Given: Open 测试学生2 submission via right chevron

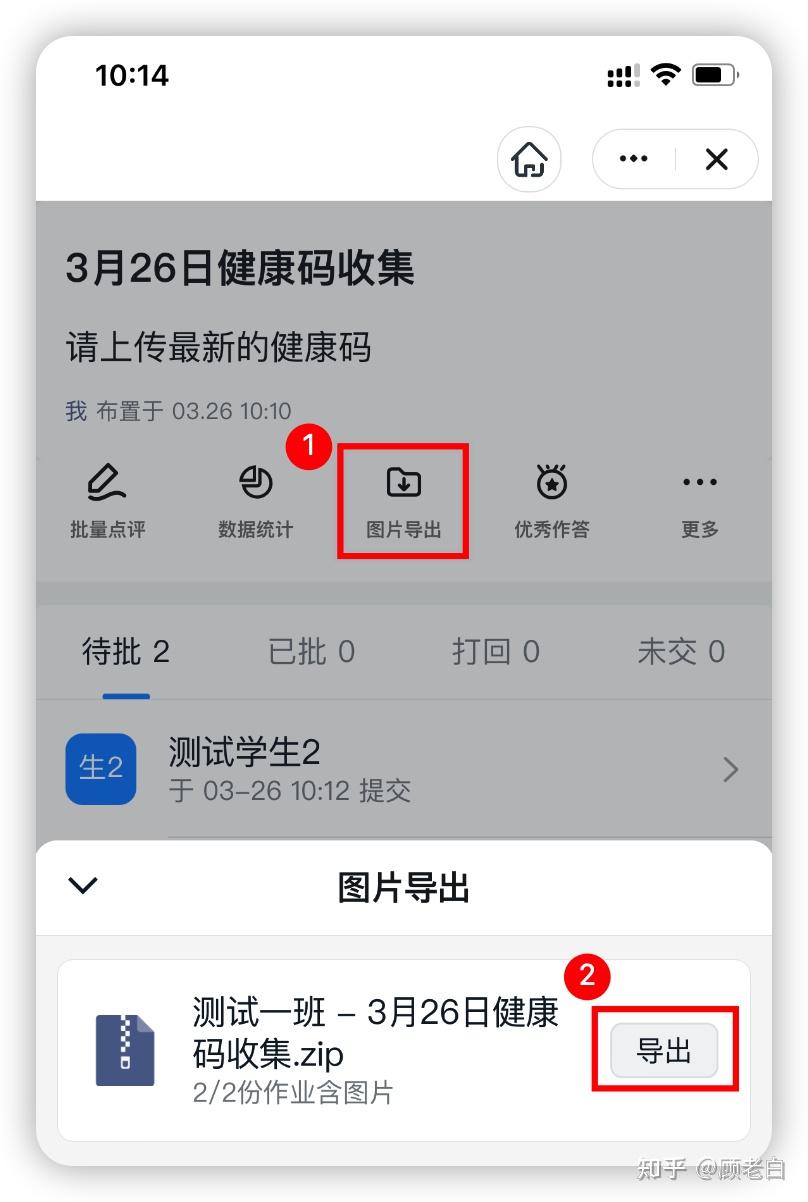Looking at the screenshot, I should [730, 769].
